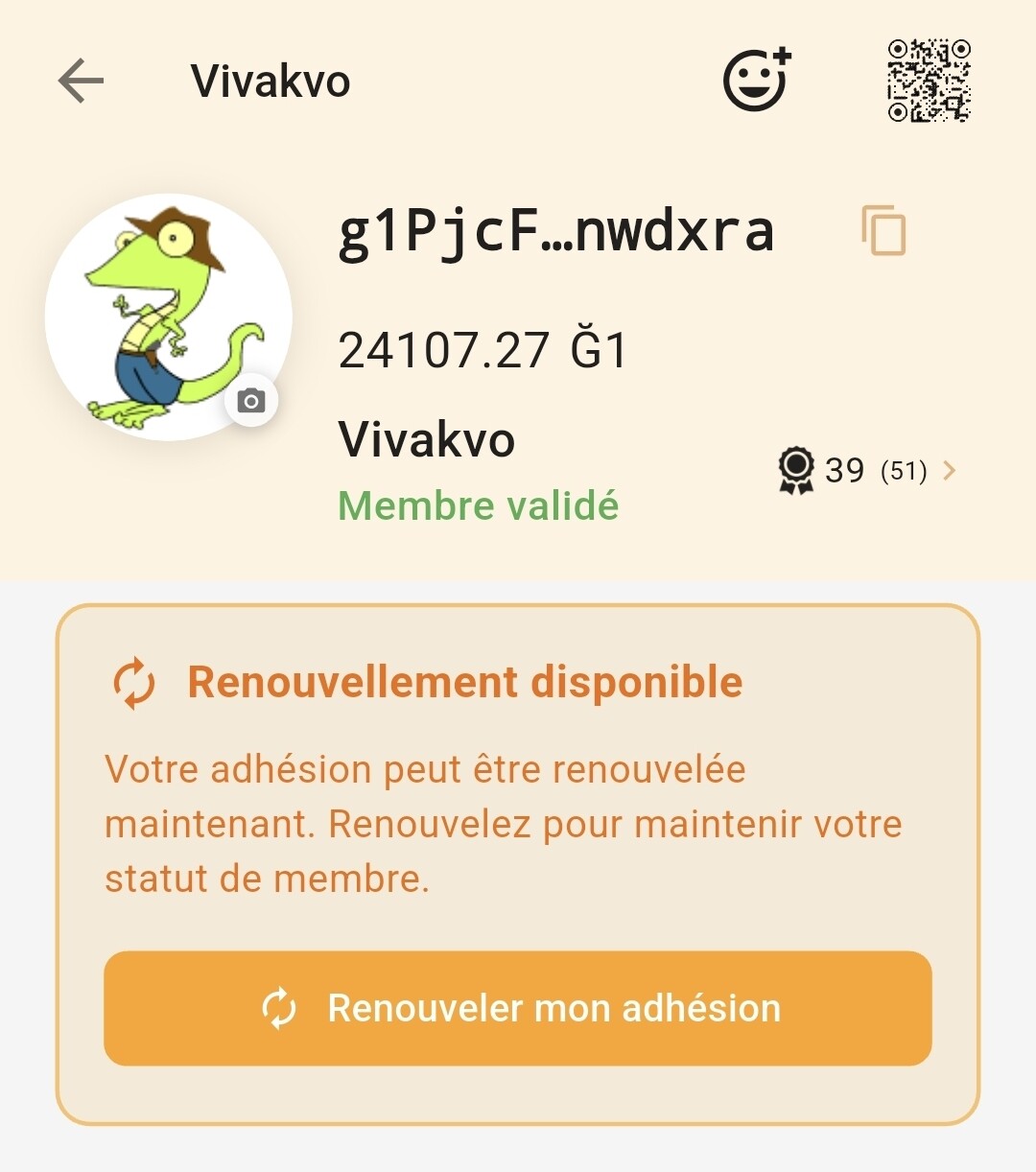Image resolution: width=1036 pixels, height=1172 pixels.
Task: Go back using the arrow icon
Action: [x=81, y=81]
